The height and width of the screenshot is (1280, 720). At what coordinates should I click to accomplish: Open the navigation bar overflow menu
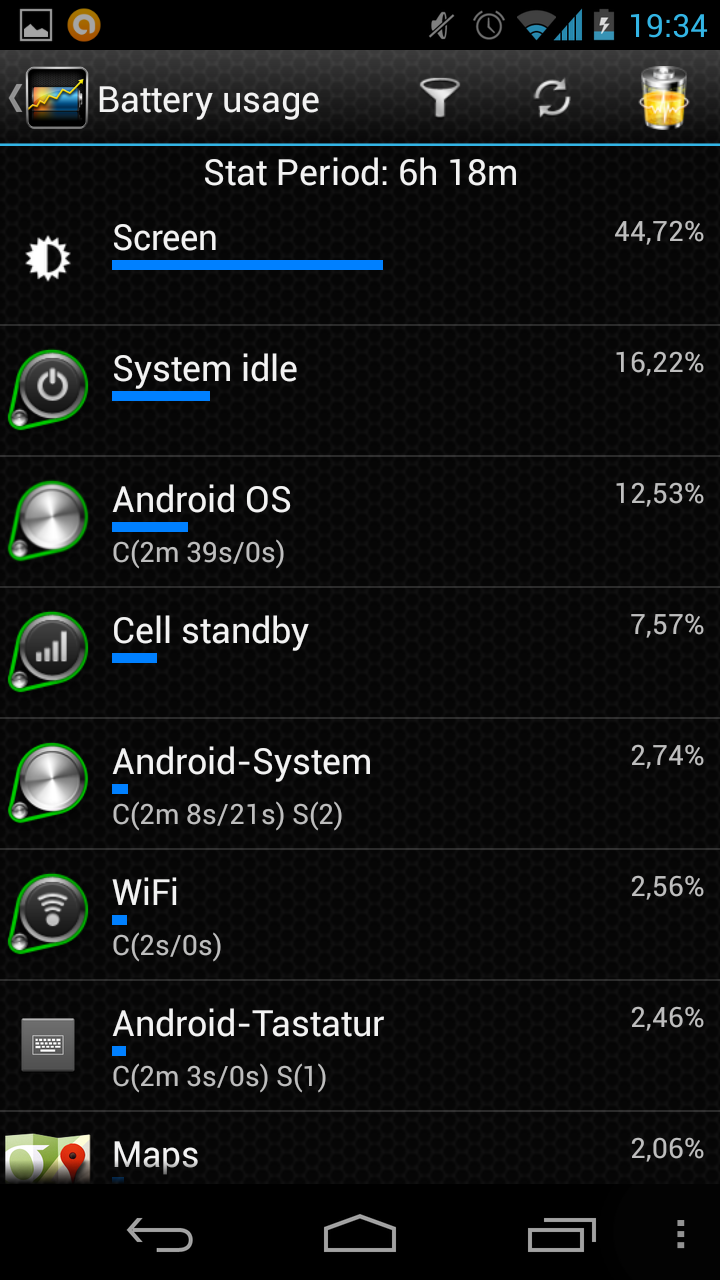tap(680, 1235)
